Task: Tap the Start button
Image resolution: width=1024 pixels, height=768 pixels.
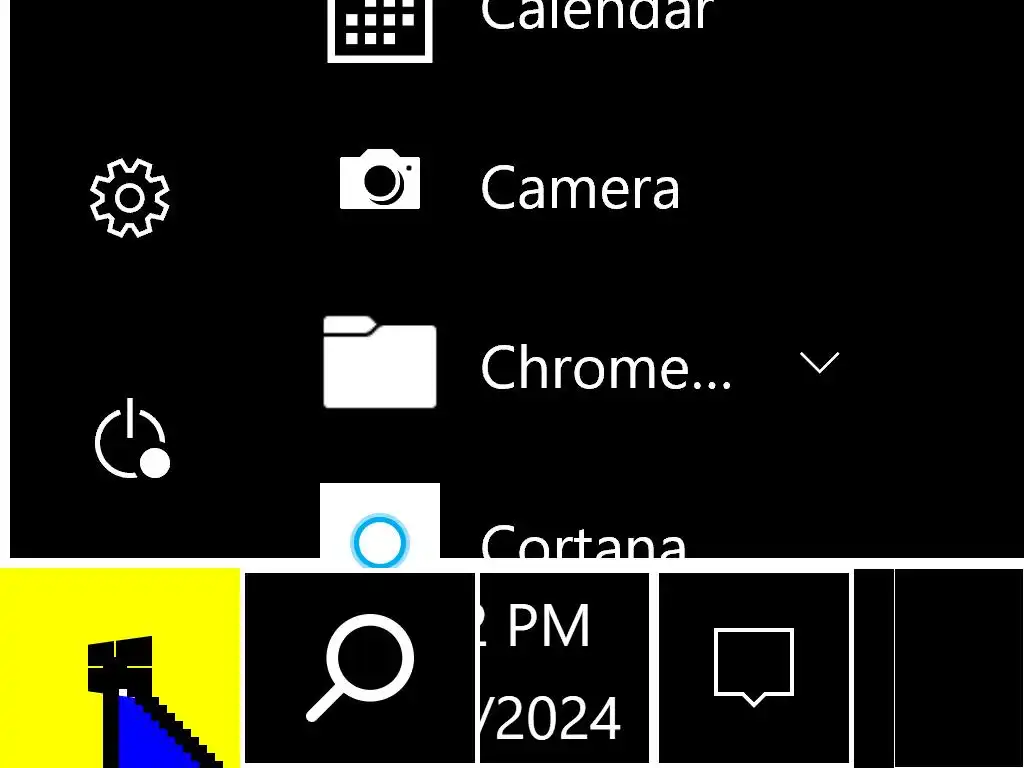Action: (x=120, y=668)
